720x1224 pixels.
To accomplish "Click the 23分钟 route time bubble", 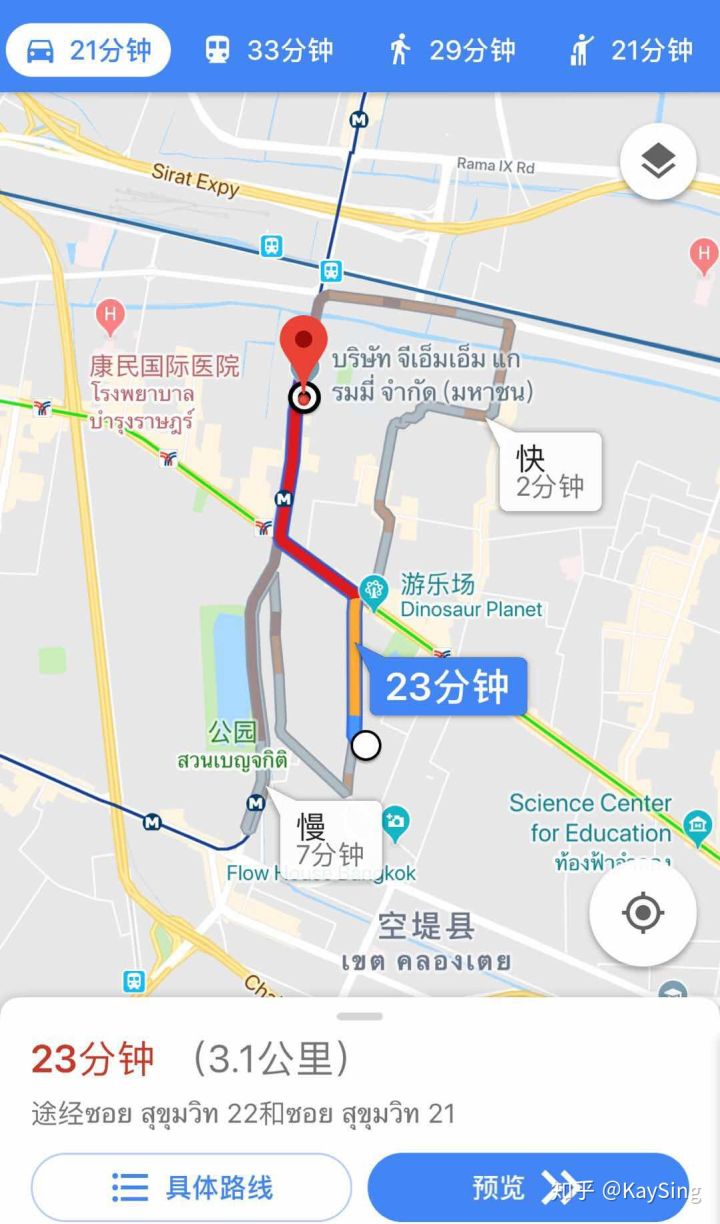I will pyautogui.click(x=447, y=686).
